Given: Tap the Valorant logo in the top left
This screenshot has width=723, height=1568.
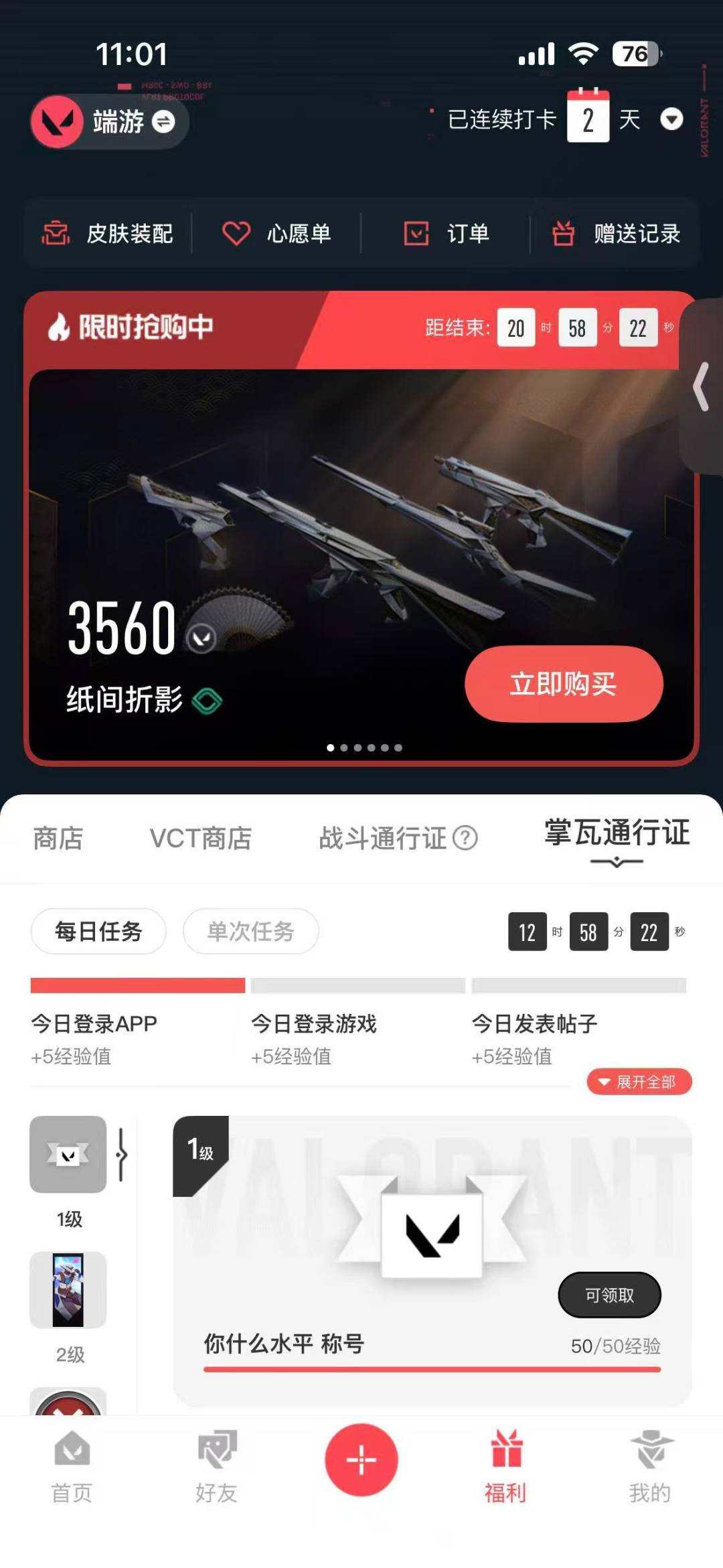Looking at the screenshot, I should coord(57,122).
